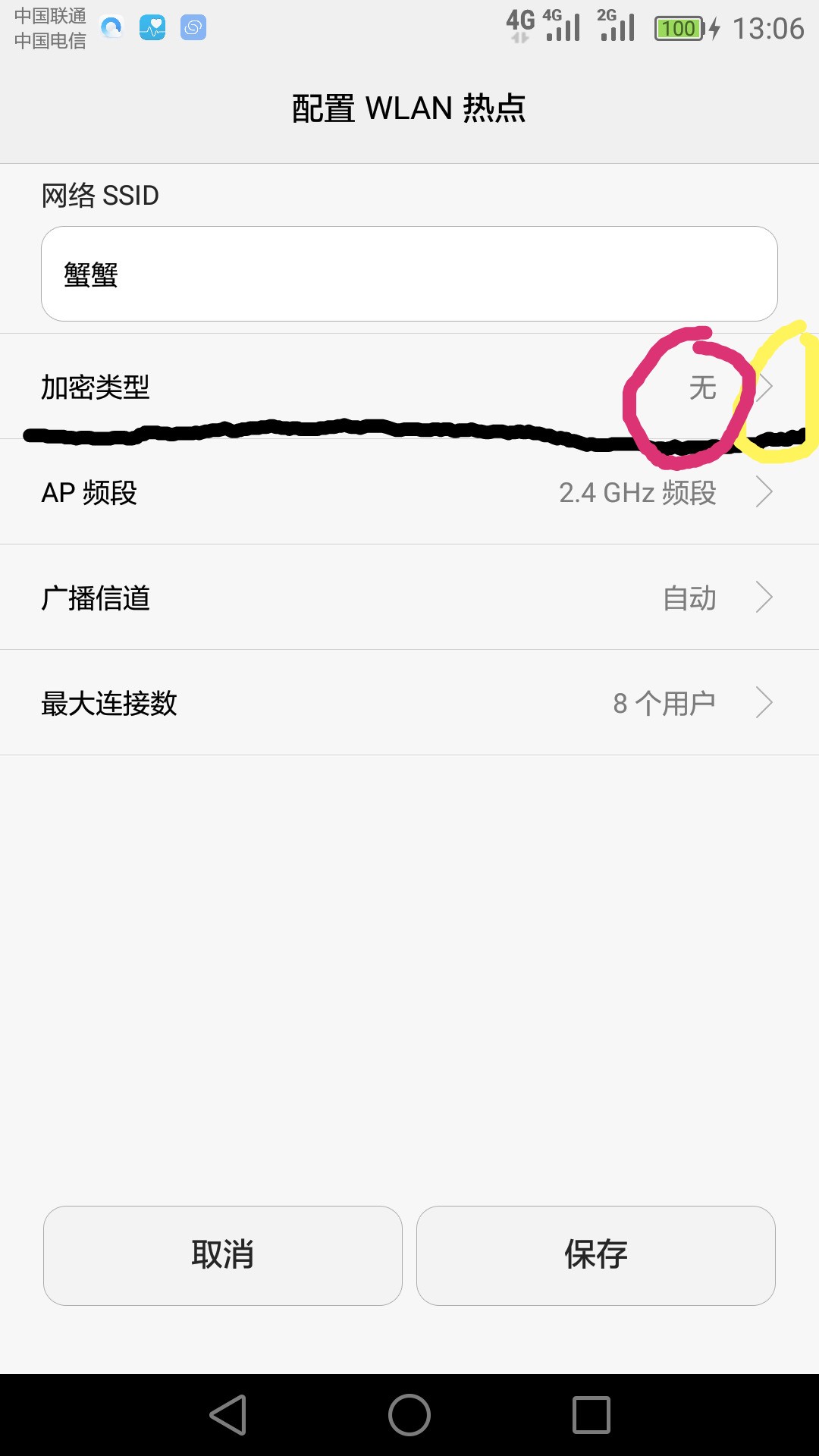Change the AP 频段 band setting
819x1456 pixels.
(409, 492)
